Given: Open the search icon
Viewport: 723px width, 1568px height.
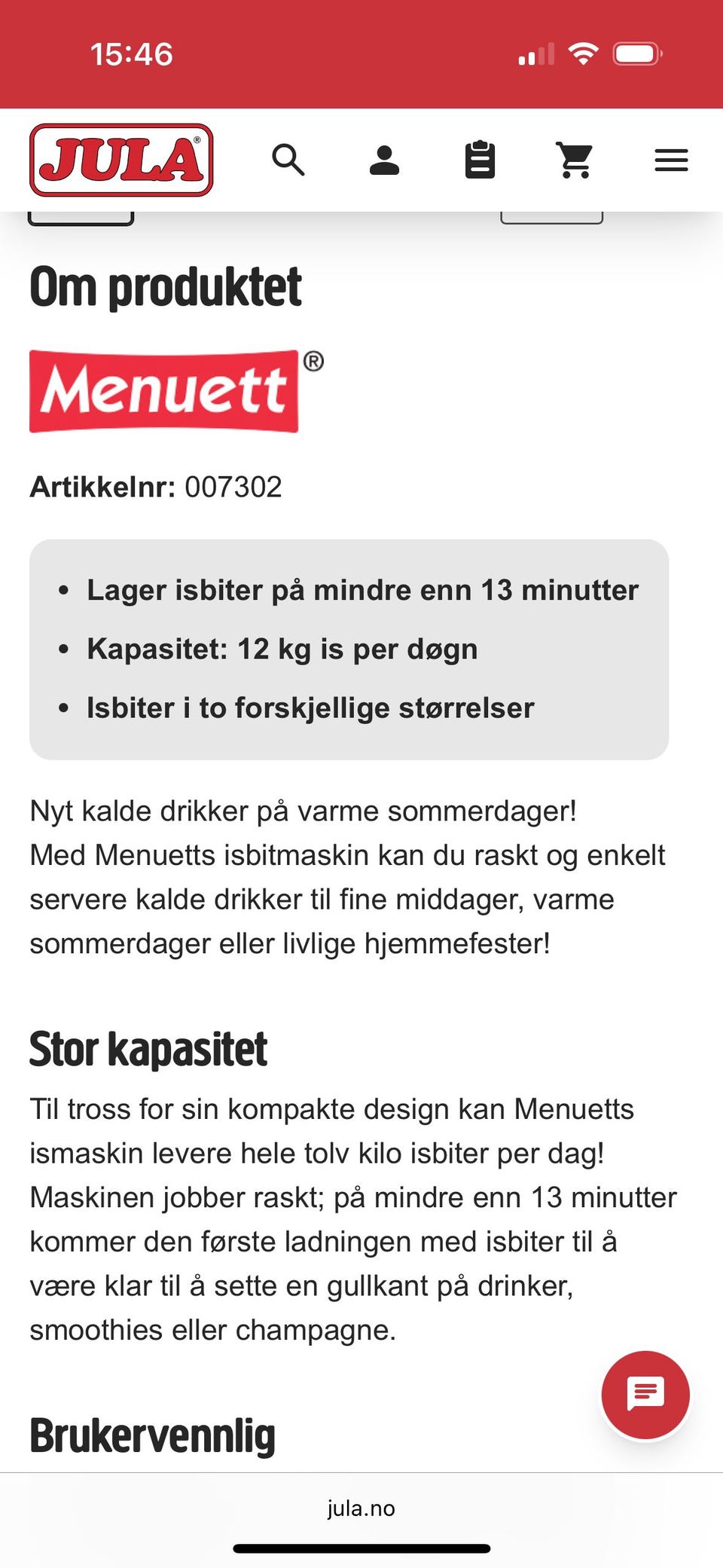Looking at the screenshot, I should [x=288, y=160].
